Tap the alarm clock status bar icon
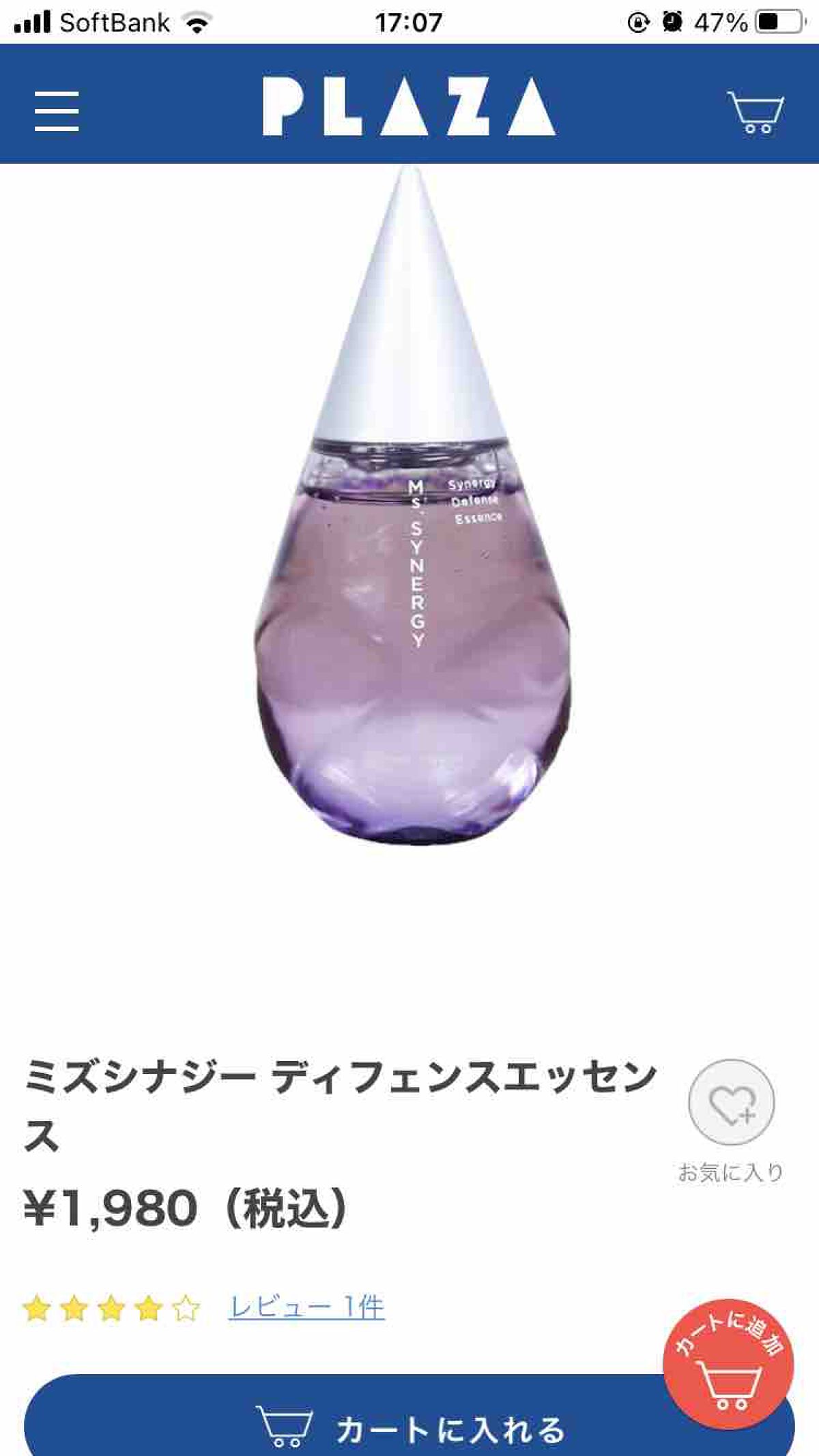Viewport: 819px width, 1456px height. click(672, 20)
